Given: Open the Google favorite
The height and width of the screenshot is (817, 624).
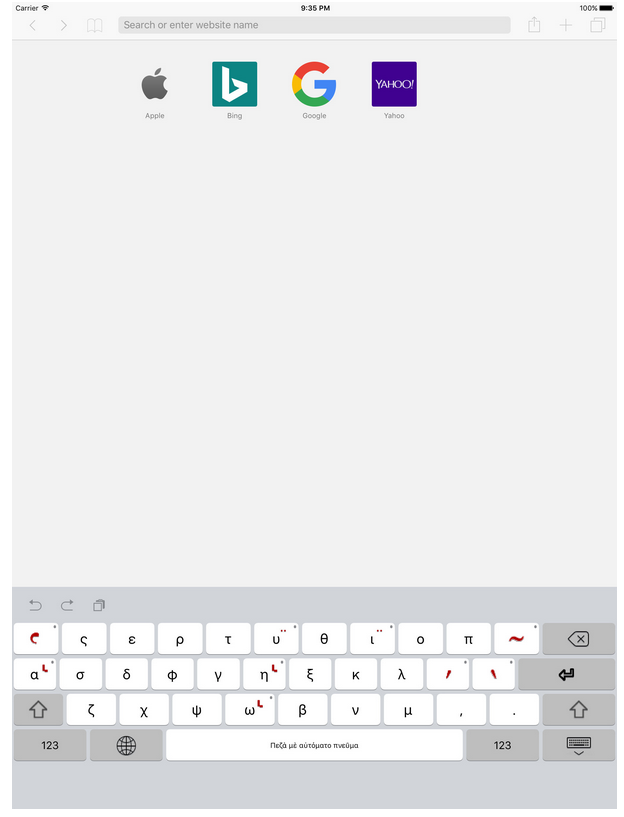Looking at the screenshot, I should pos(314,86).
